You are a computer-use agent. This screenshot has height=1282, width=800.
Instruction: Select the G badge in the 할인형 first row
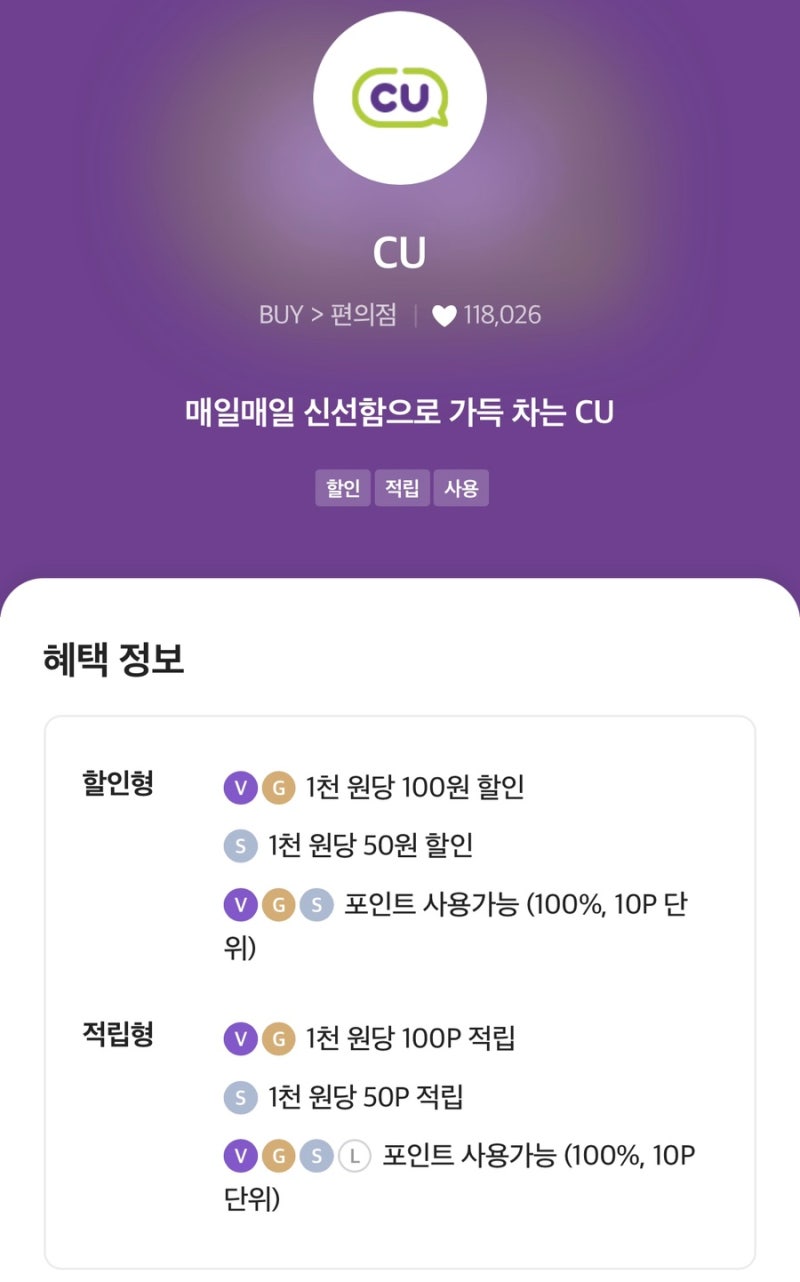tap(278, 788)
